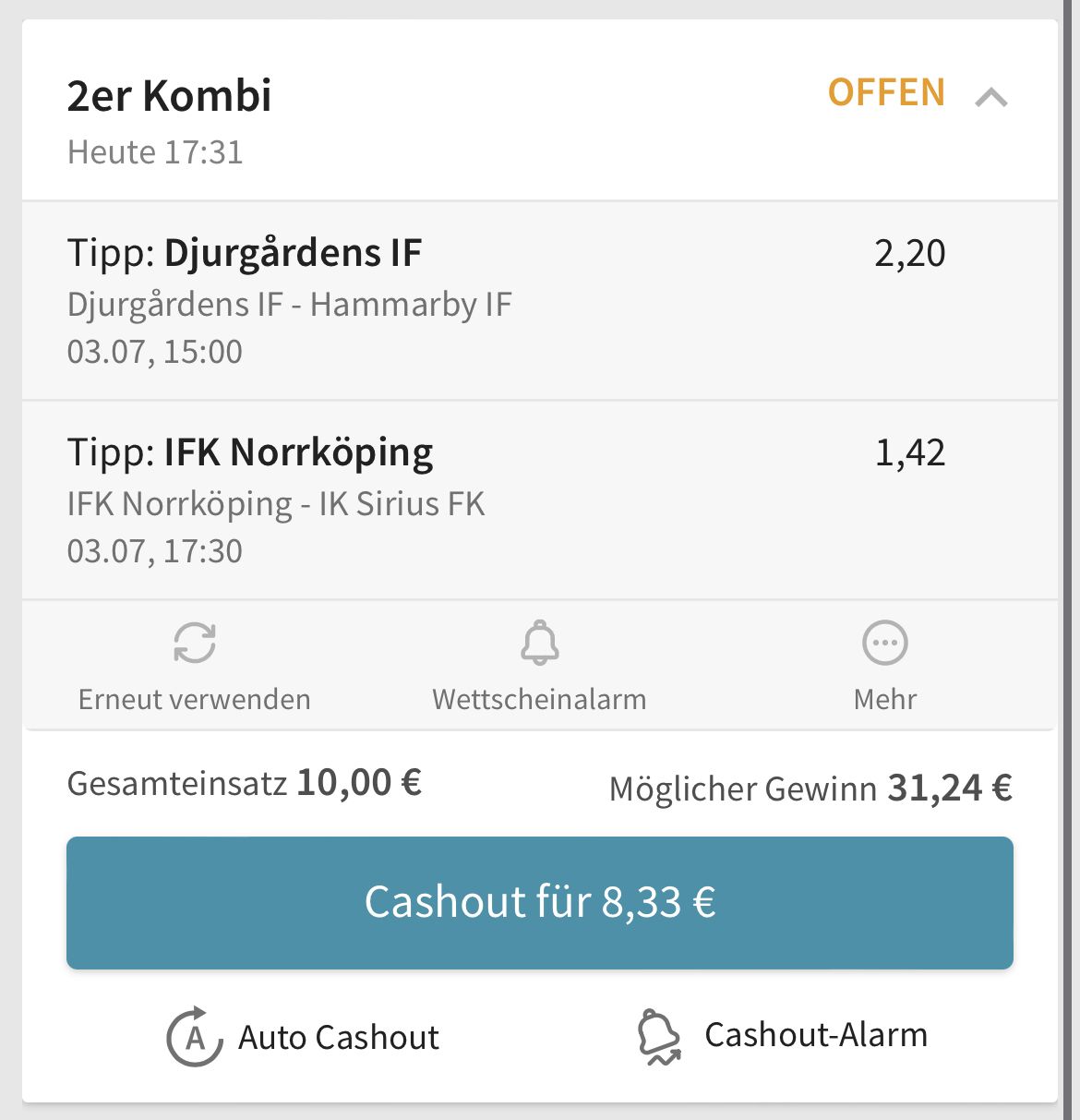Cash out for 8,33 €
The height and width of the screenshot is (1120, 1080).
[540, 902]
